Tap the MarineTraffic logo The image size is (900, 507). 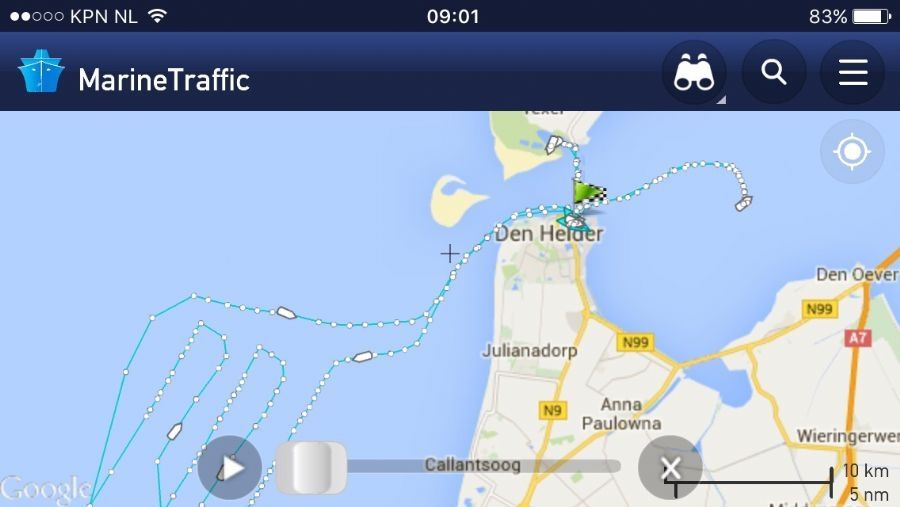click(x=41, y=73)
